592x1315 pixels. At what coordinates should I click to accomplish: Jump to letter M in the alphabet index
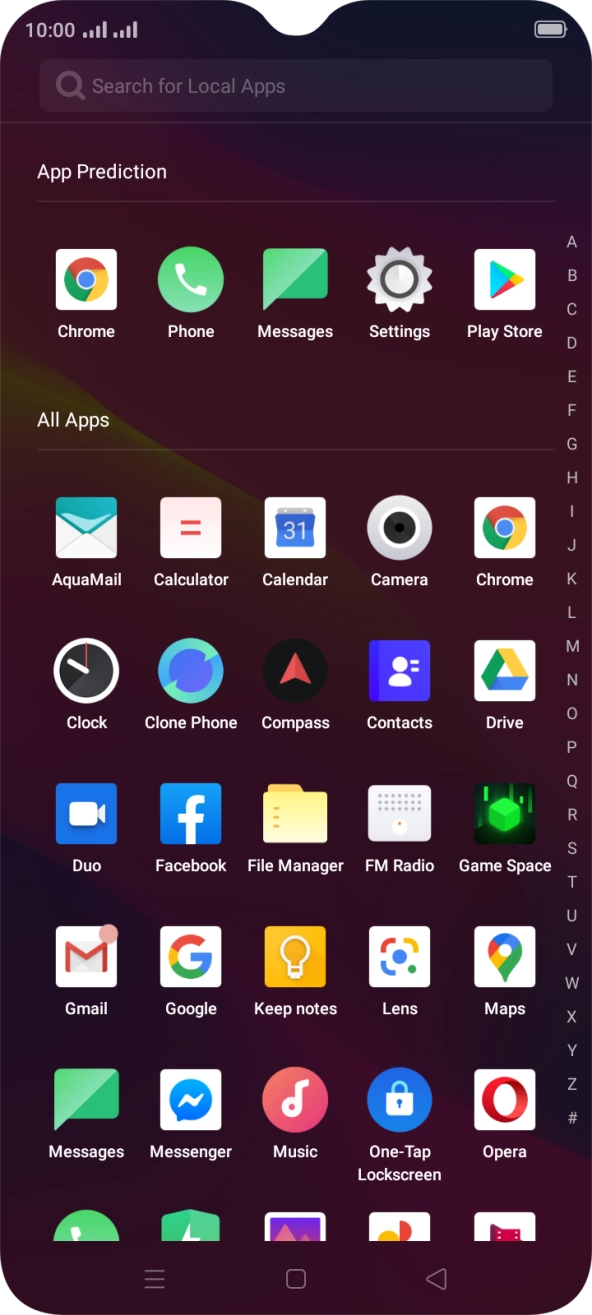572,646
